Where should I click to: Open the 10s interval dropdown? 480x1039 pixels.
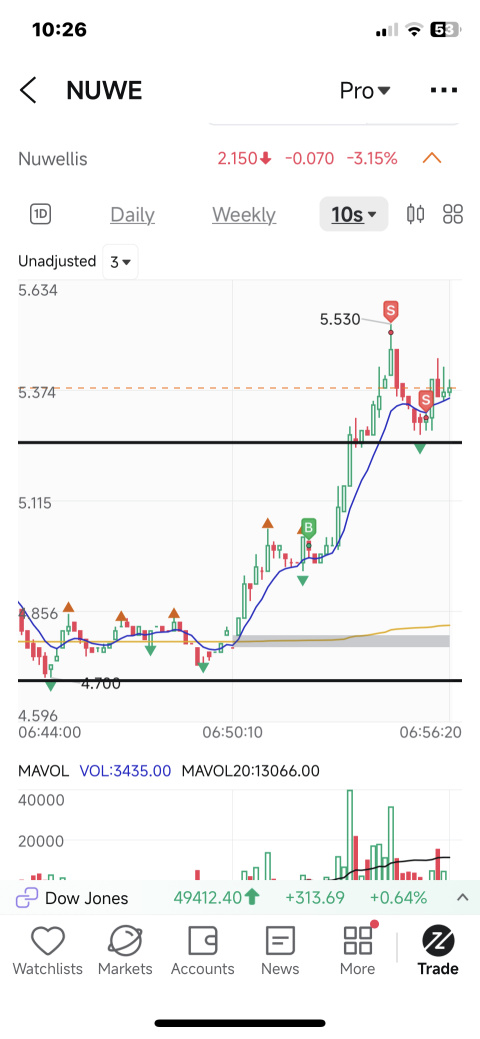tap(354, 214)
